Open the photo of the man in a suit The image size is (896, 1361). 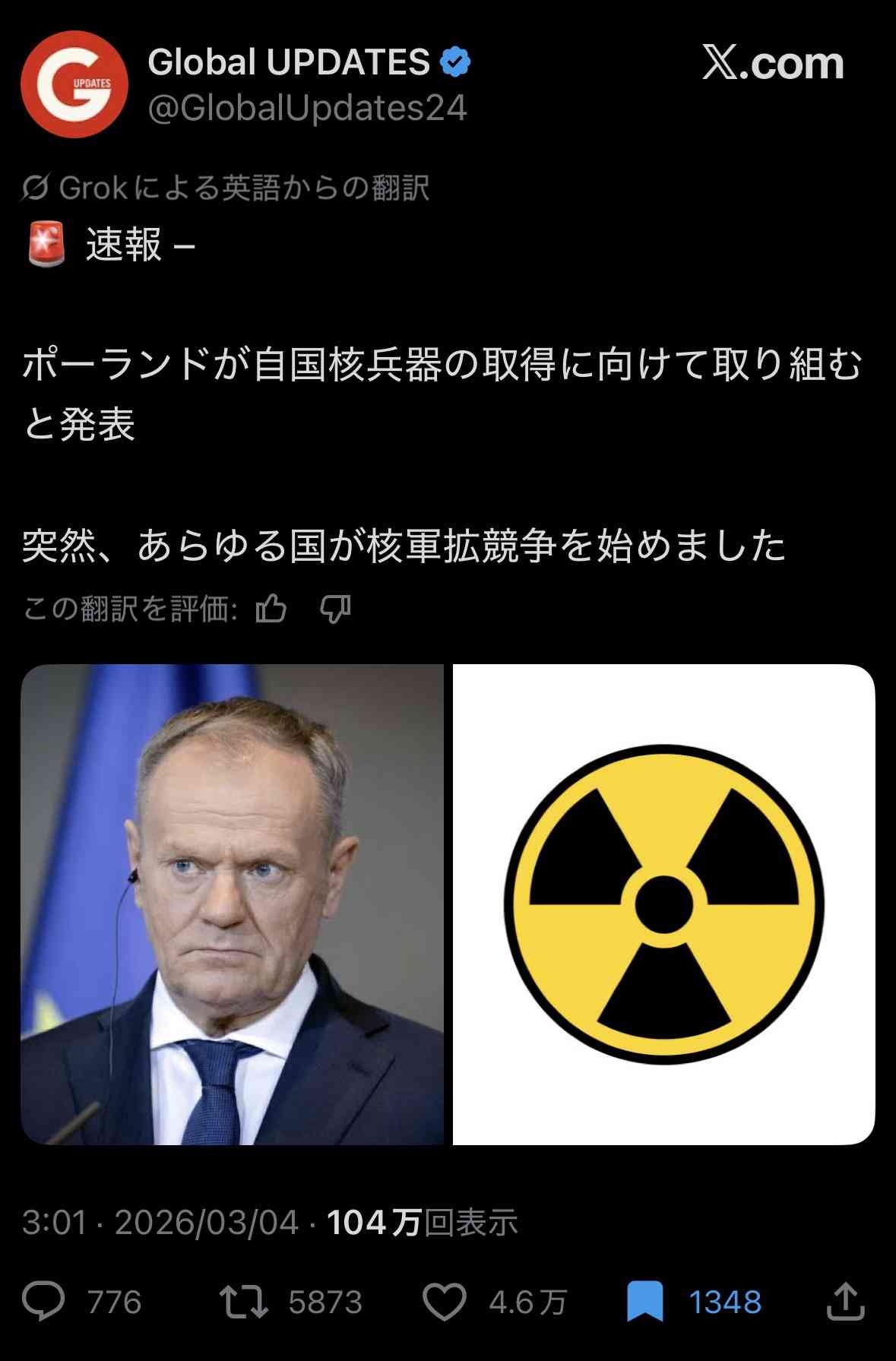coord(232,904)
